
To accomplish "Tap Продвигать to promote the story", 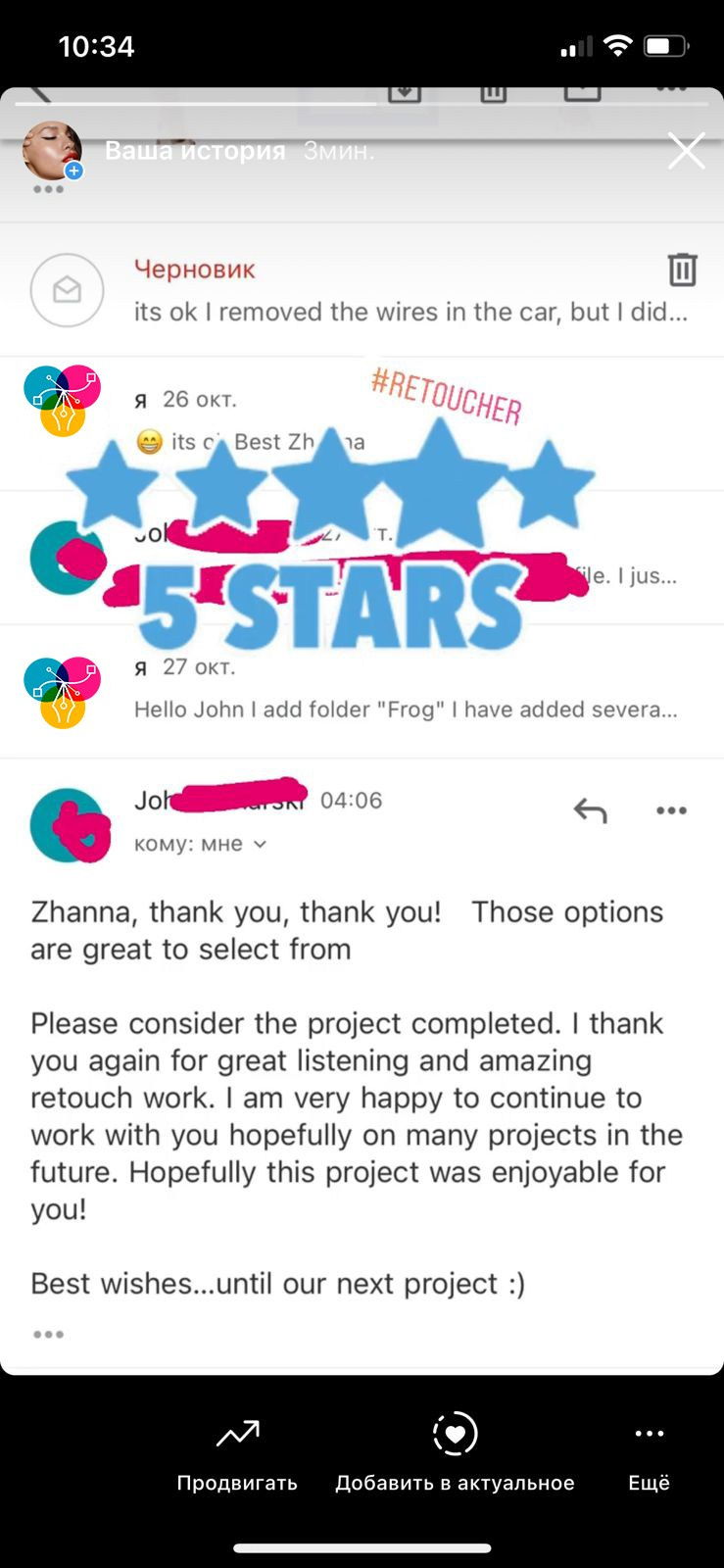I will 237,1454.
